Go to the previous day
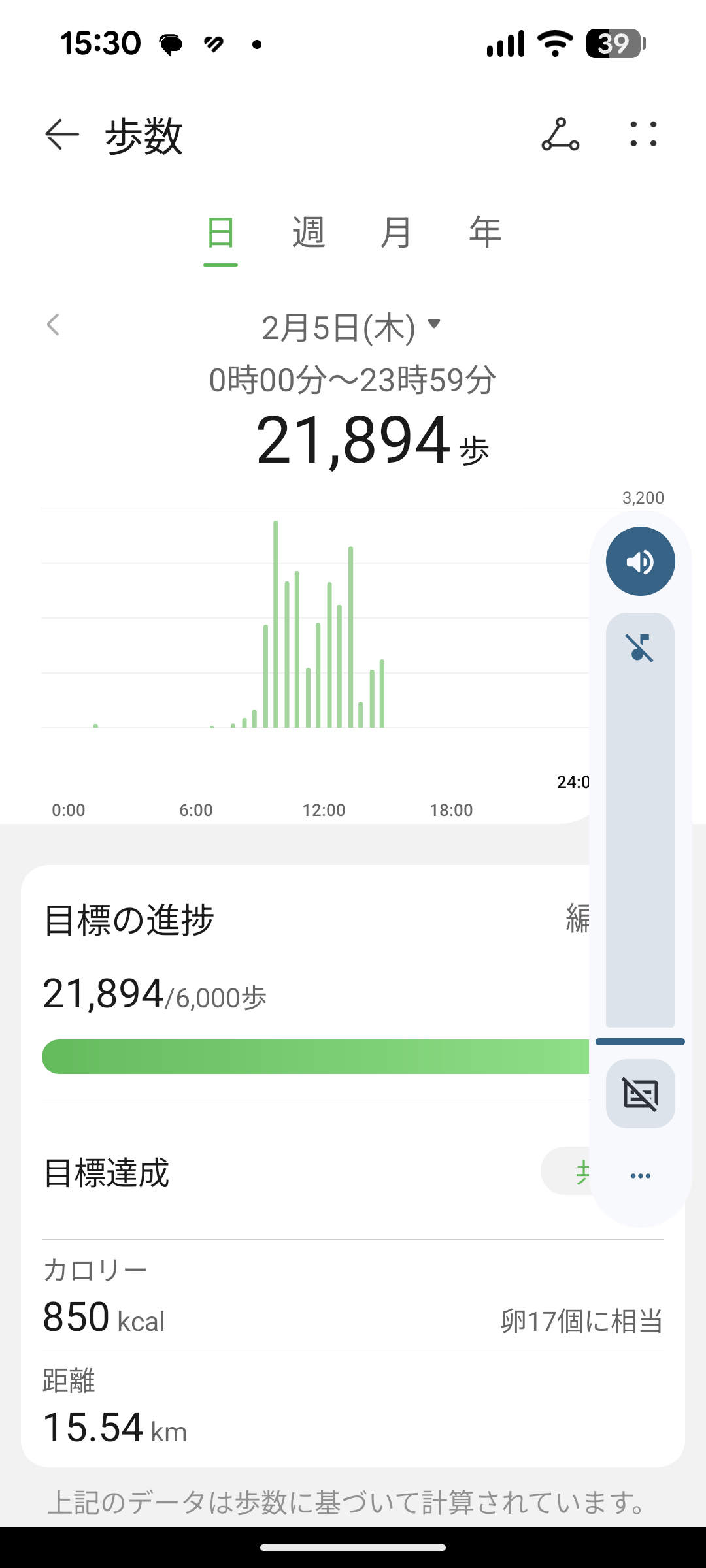This screenshot has width=706, height=1568. pyautogui.click(x=54, y=325)
